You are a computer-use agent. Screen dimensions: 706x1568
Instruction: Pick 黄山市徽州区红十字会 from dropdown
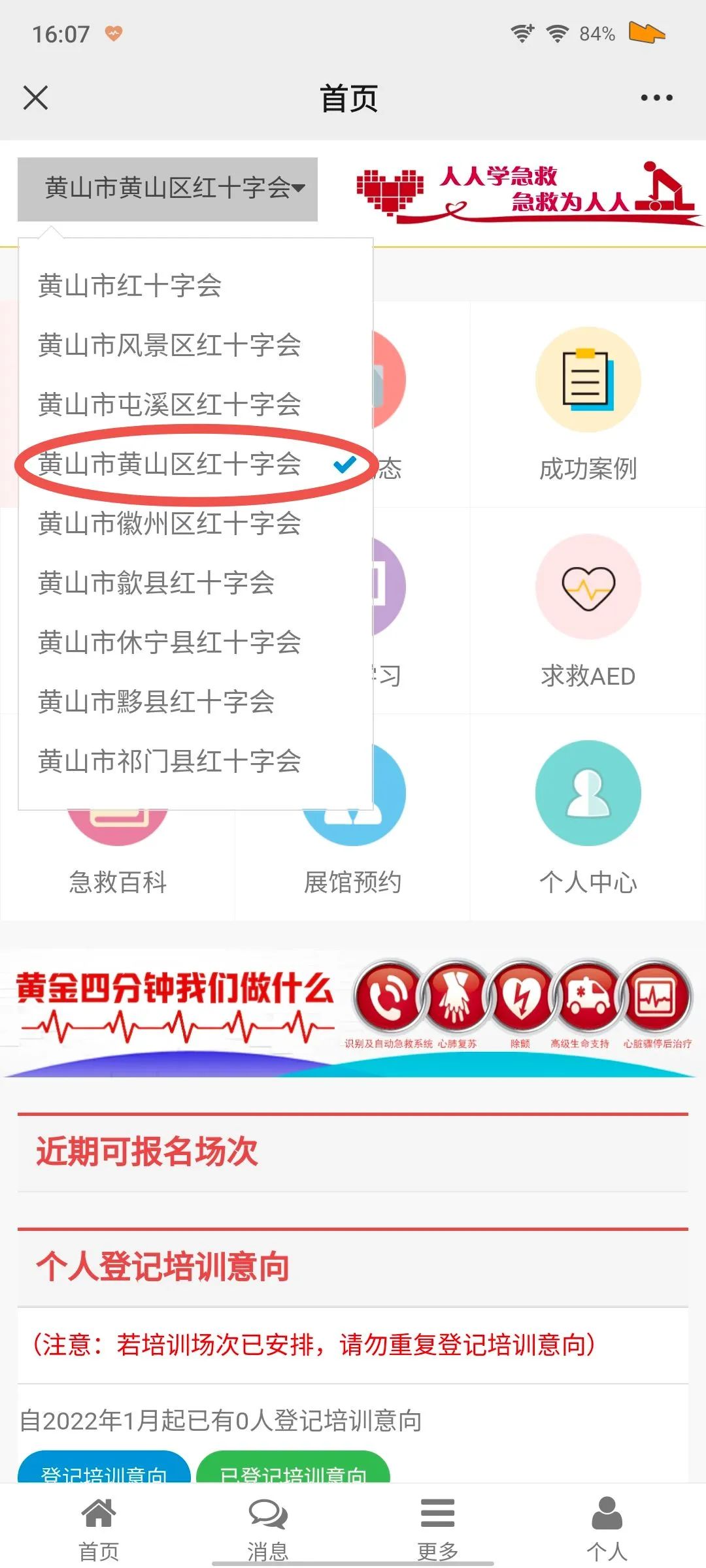click(169, 523)
